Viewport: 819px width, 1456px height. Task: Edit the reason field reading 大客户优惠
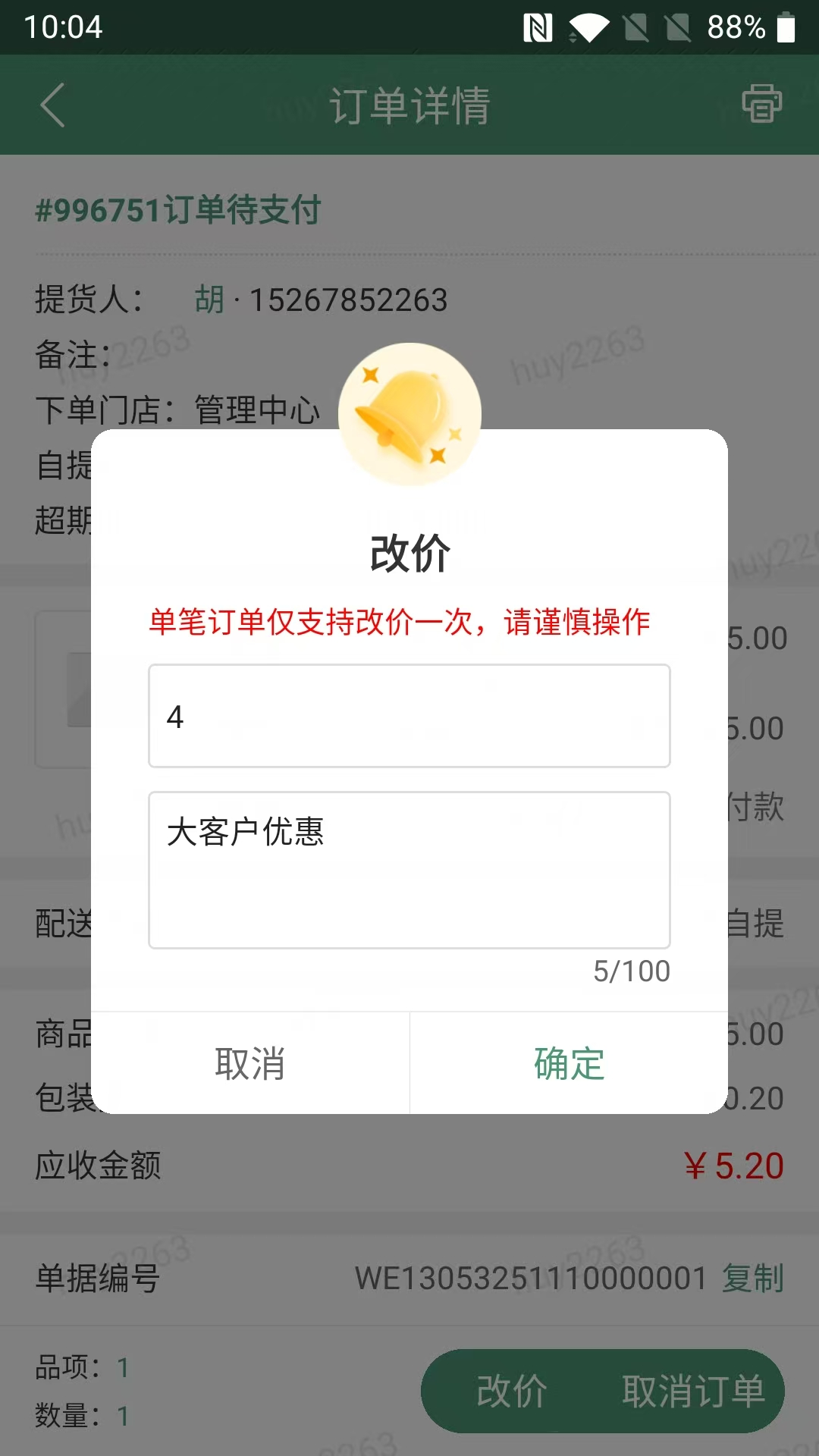pyautogui.click(x=409, y=869)
